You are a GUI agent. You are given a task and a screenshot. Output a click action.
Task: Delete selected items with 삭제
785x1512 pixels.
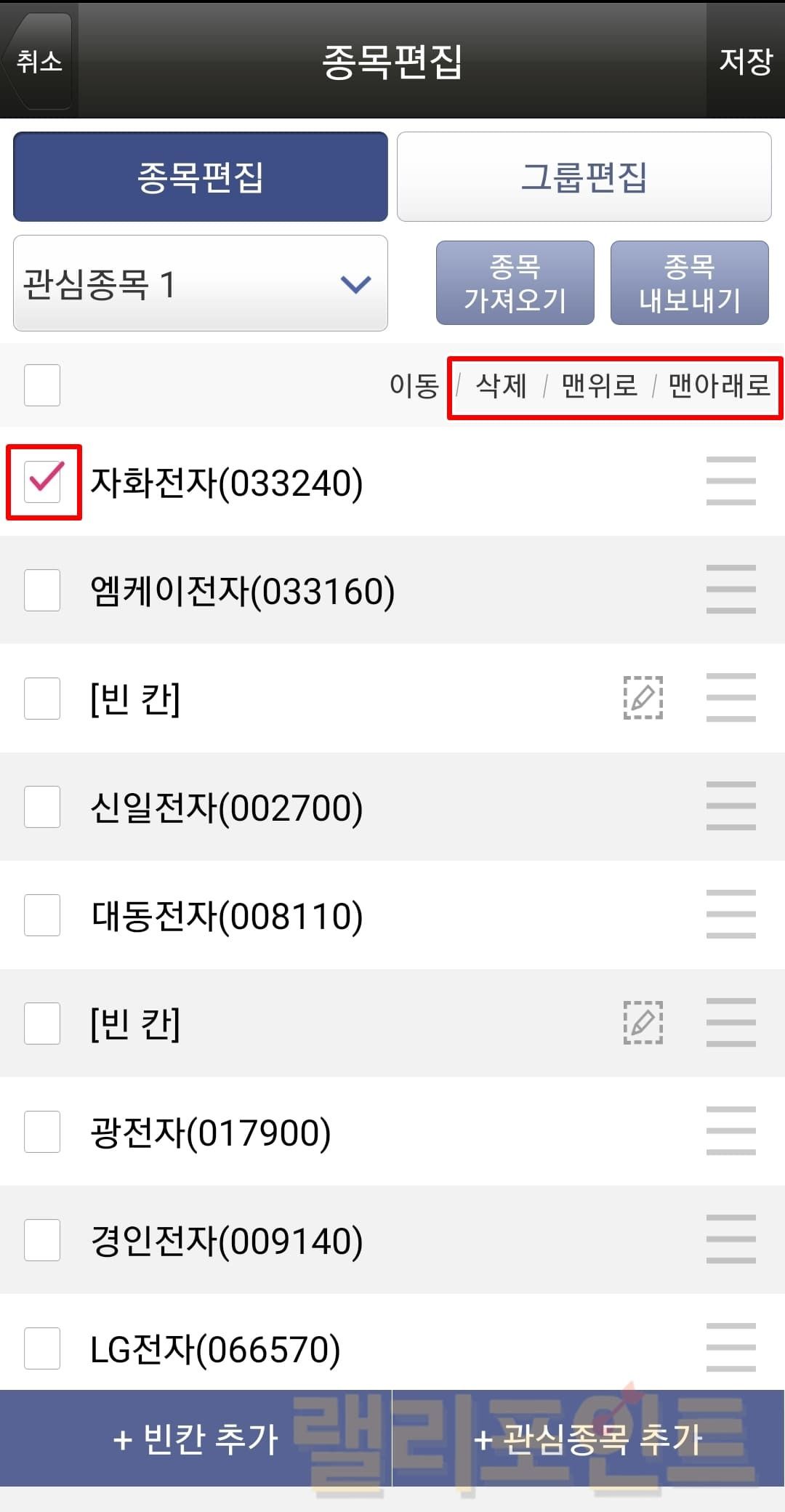click(x=501, y=386)
